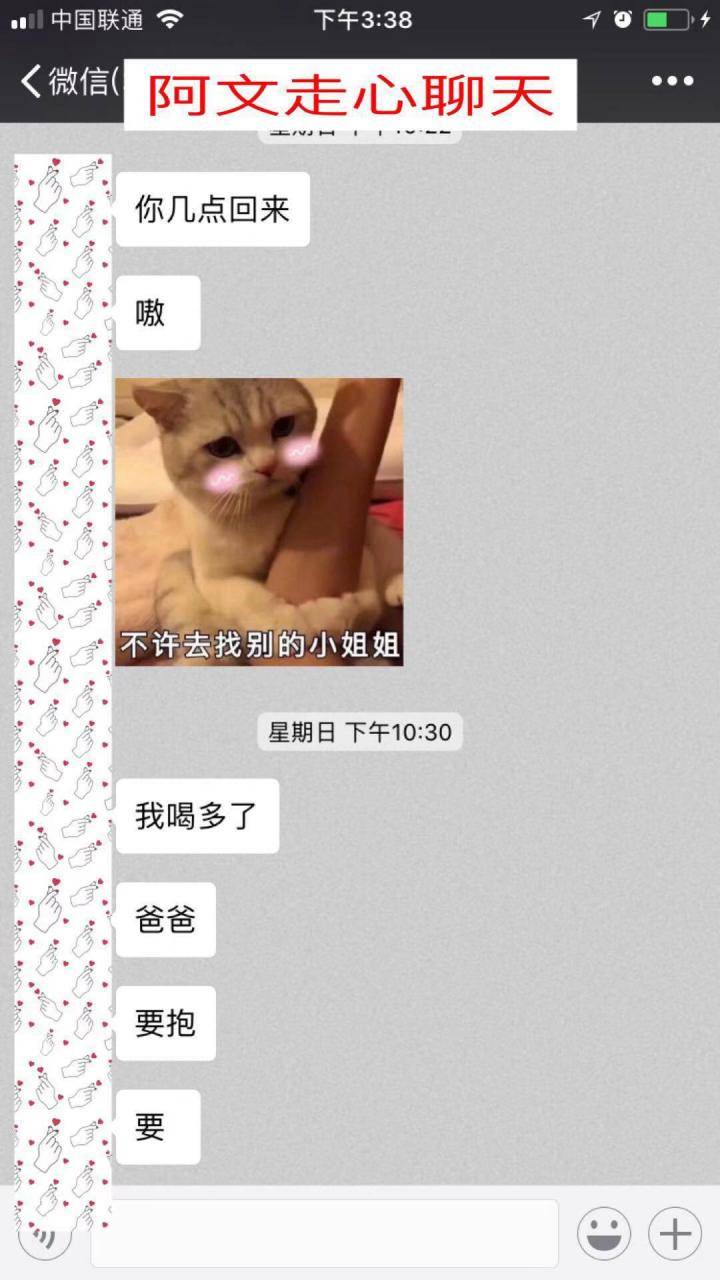The height and width of the screenshot is (1280, 720).
Task: Switch to voice message input
Action: [45, 1238]
